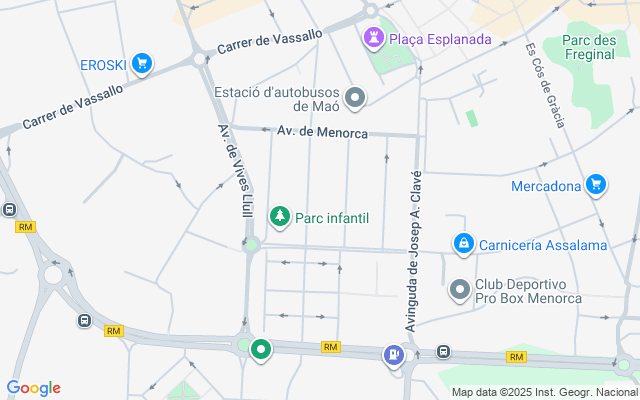This screenshot has width=640, height=400.
Task: Open the EROSKI supermarket marker
Action: pyautogui.click(x=142, y=65)
